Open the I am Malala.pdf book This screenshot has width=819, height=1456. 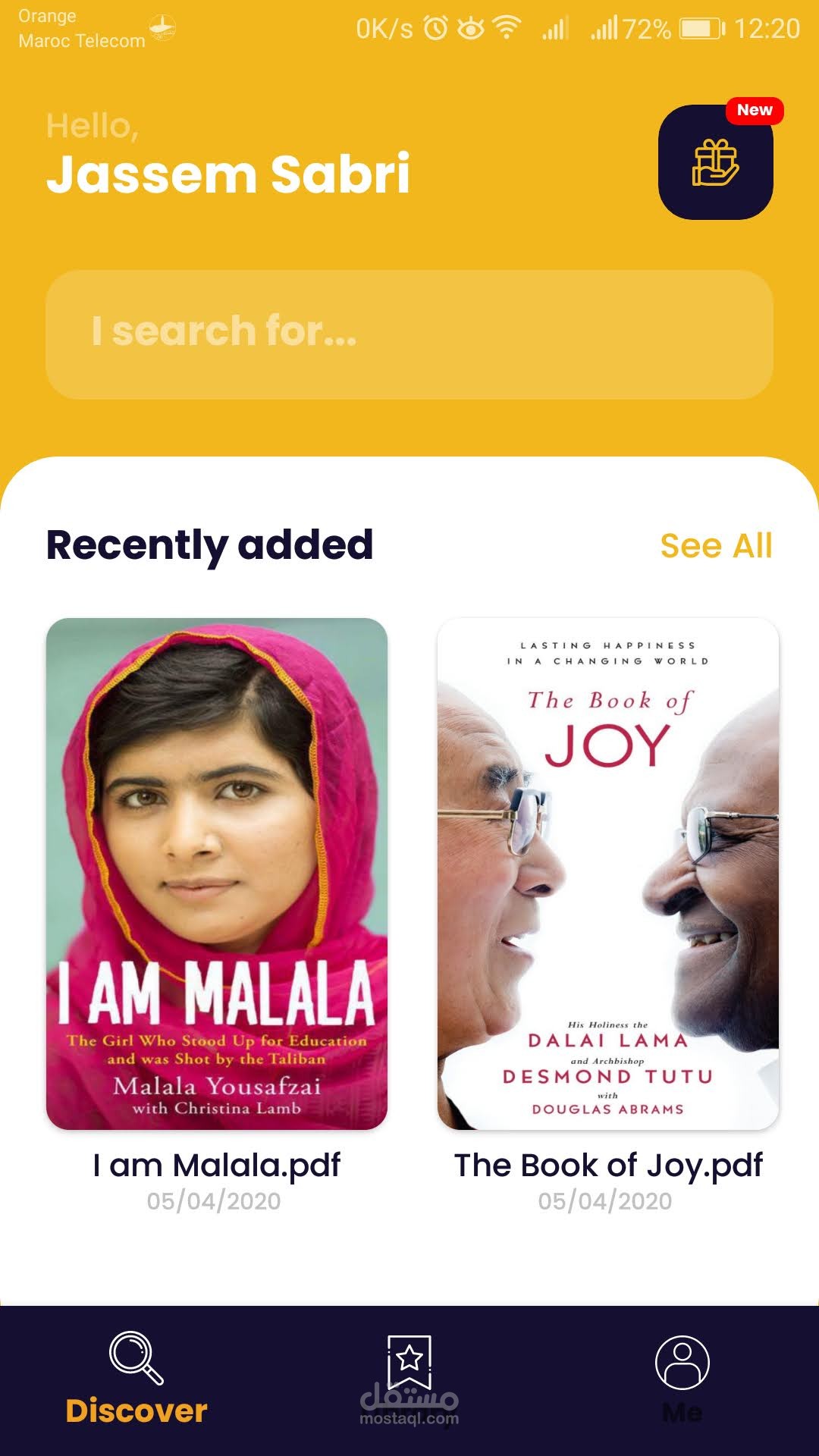217,874
